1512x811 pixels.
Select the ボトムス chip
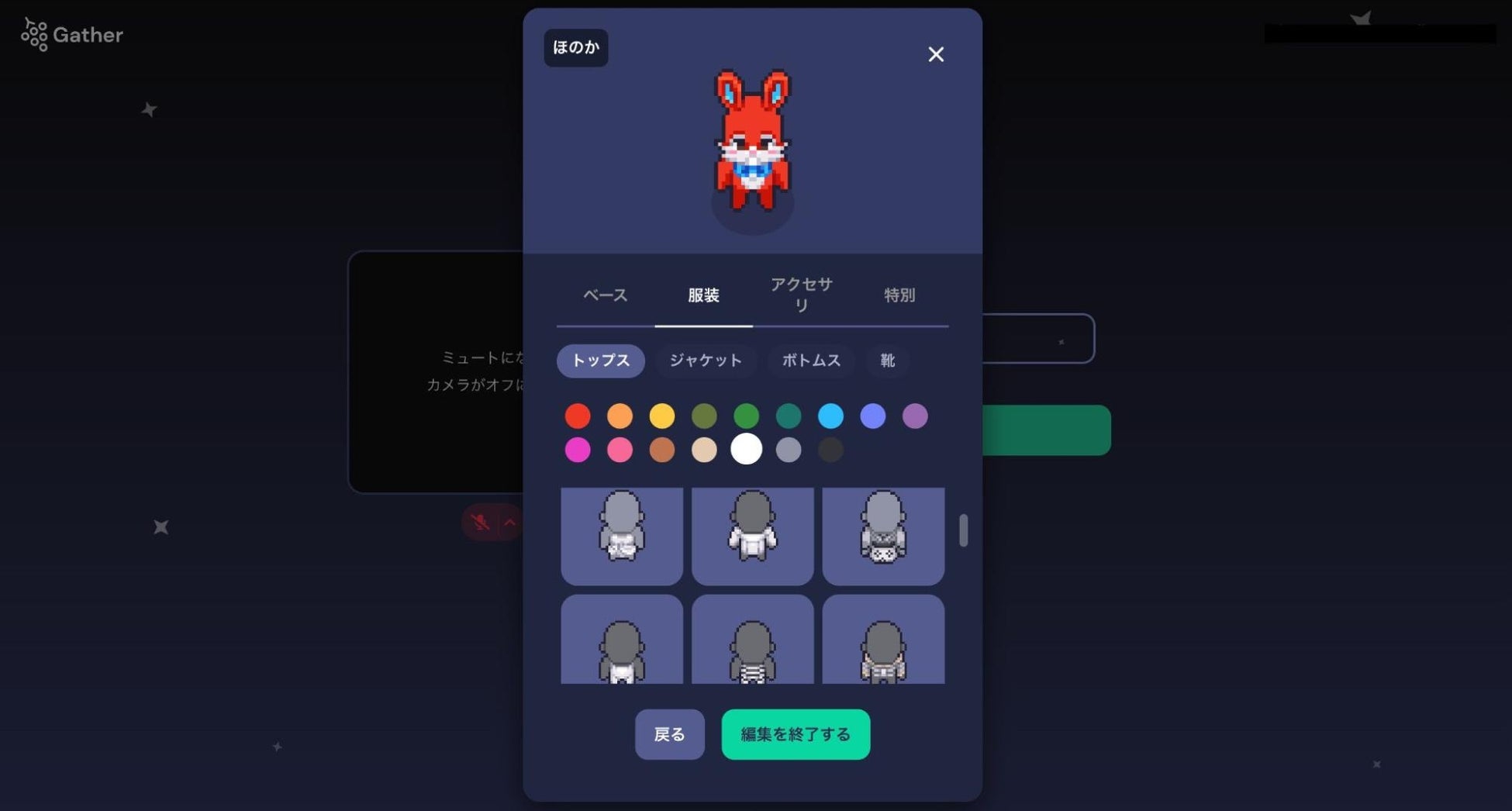coord(811,361)
